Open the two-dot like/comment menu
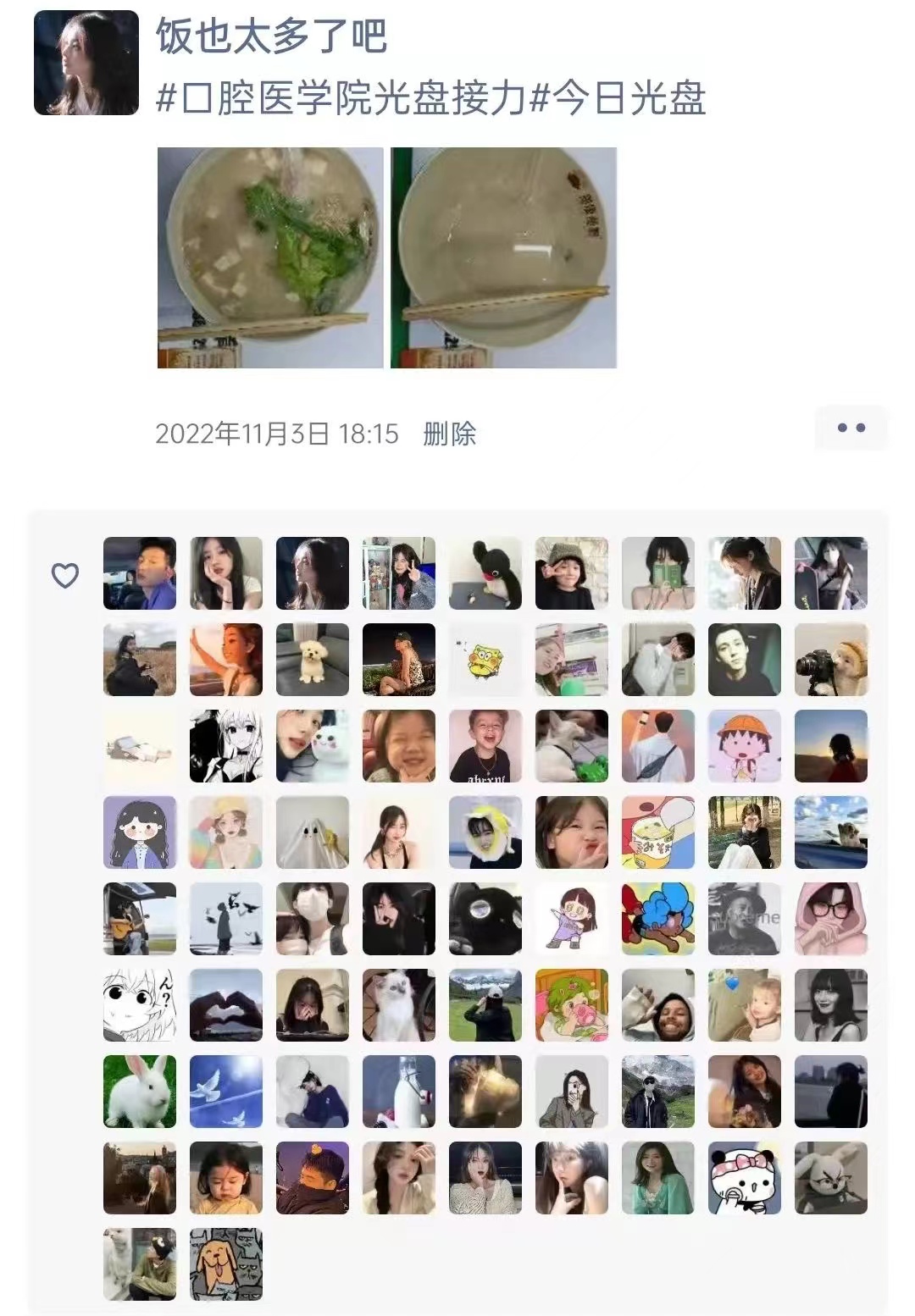 tap(851, 428)
